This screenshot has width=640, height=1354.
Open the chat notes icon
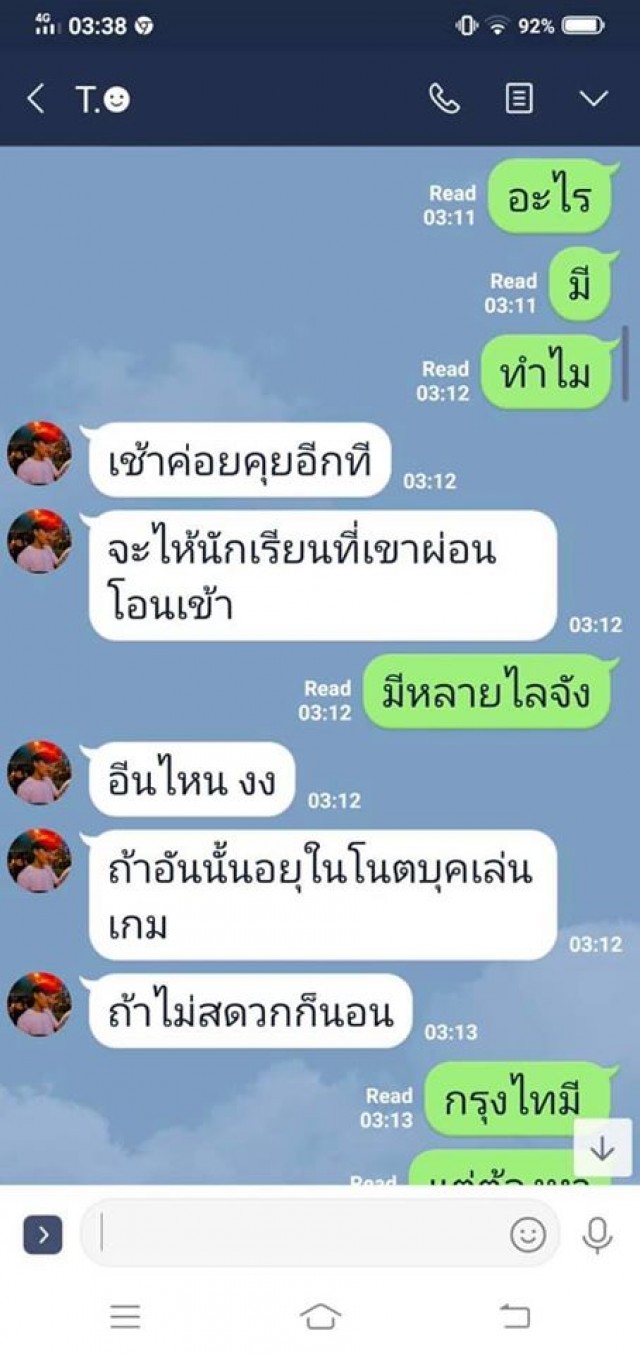tap(519, 99)
